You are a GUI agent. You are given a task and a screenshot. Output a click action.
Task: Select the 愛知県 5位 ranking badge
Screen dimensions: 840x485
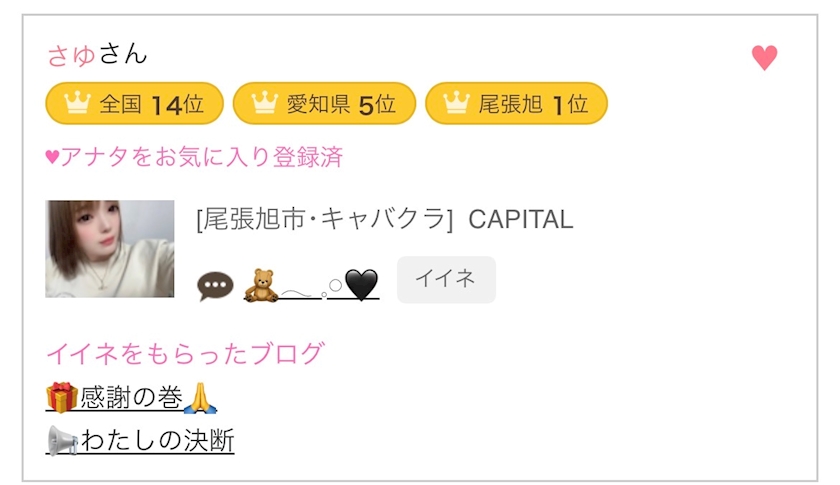point(324,103)
